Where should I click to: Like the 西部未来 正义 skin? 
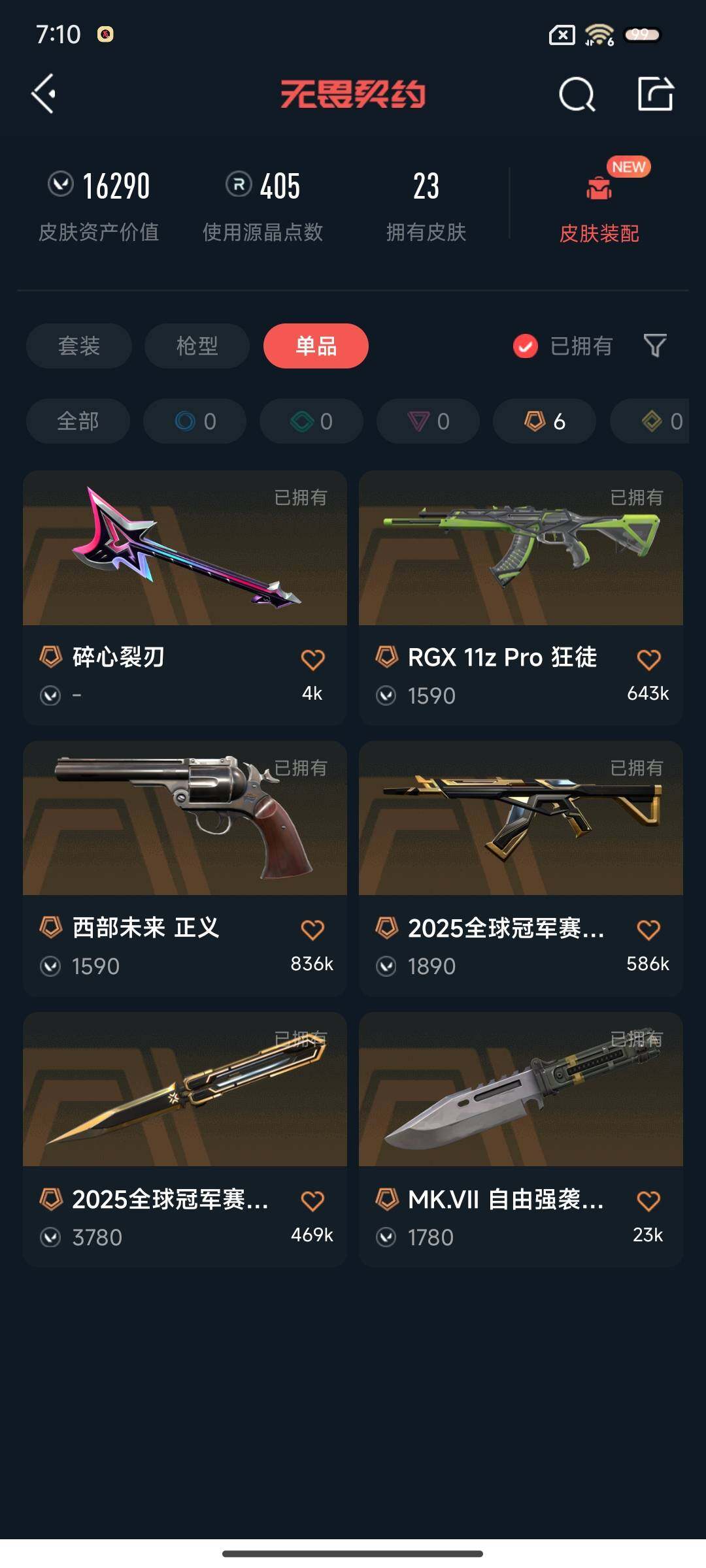(312, 929)
